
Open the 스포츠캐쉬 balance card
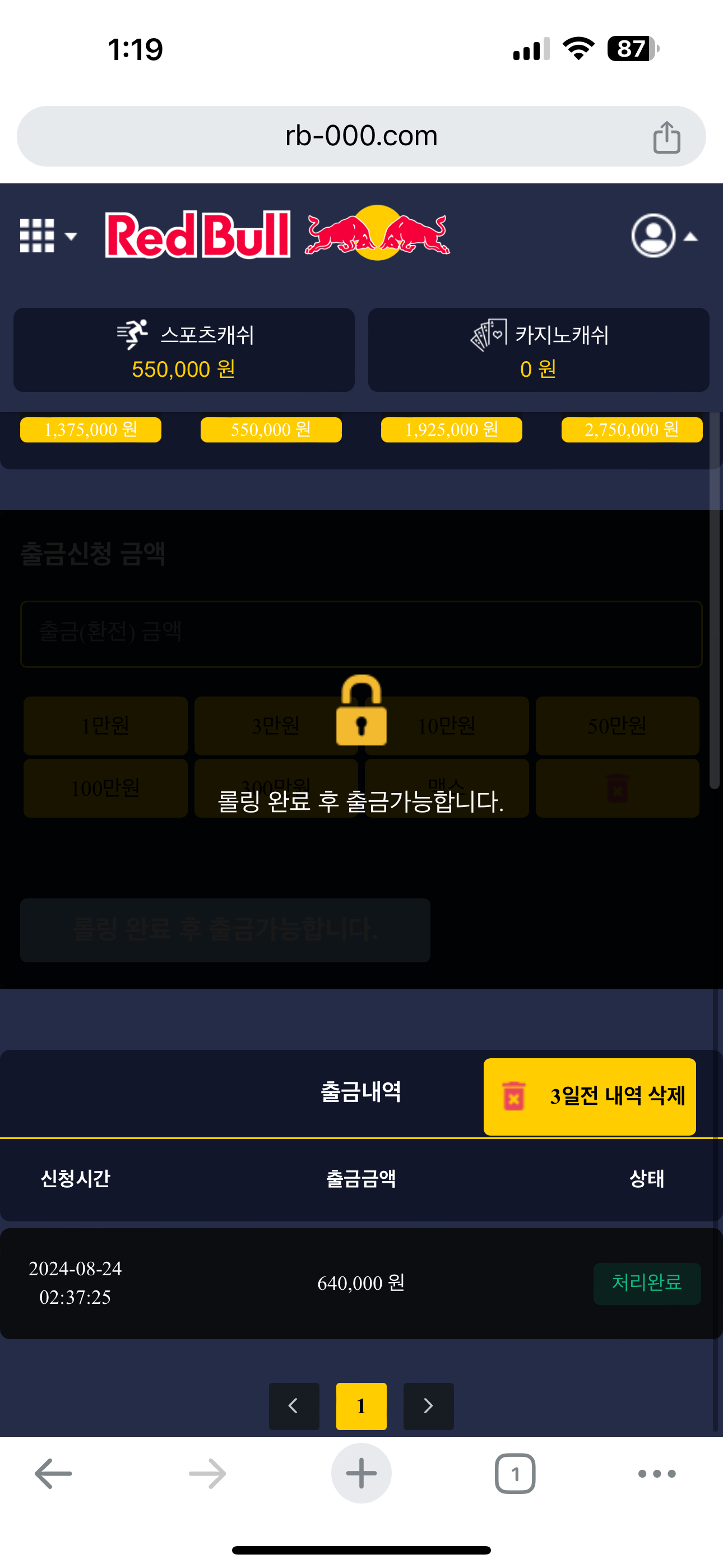tap(184, 350)
